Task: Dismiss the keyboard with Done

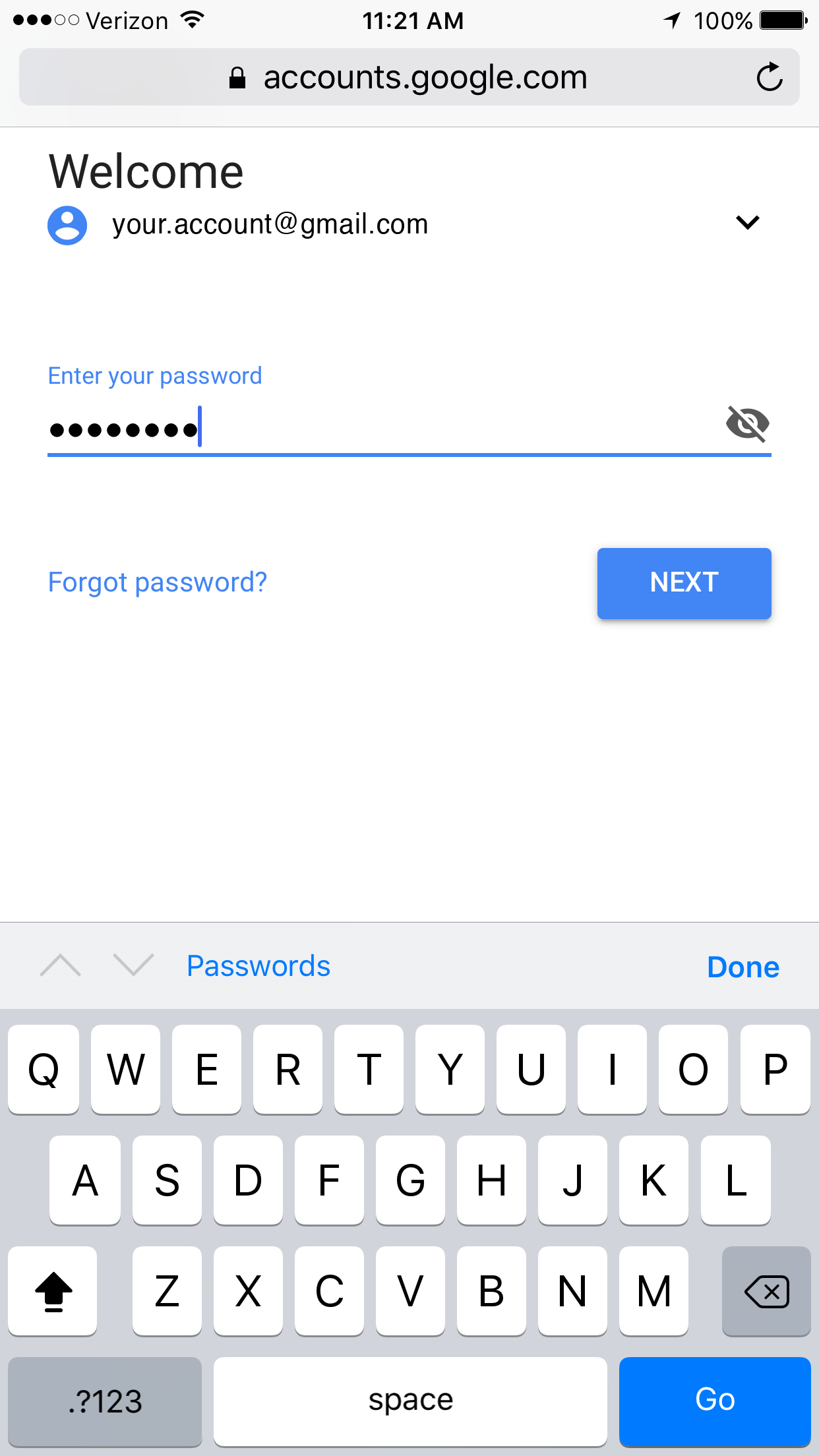Action: pyautogui.click(x=743, y=967)
